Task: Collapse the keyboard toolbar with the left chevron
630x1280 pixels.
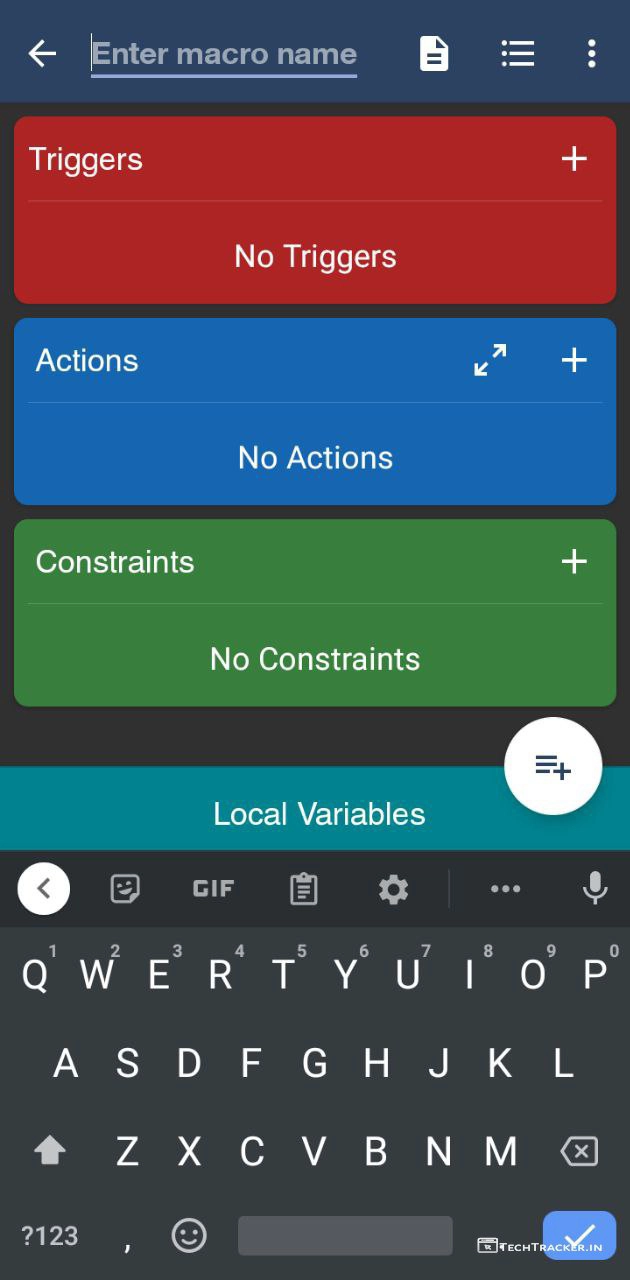Action: [43, 888]
